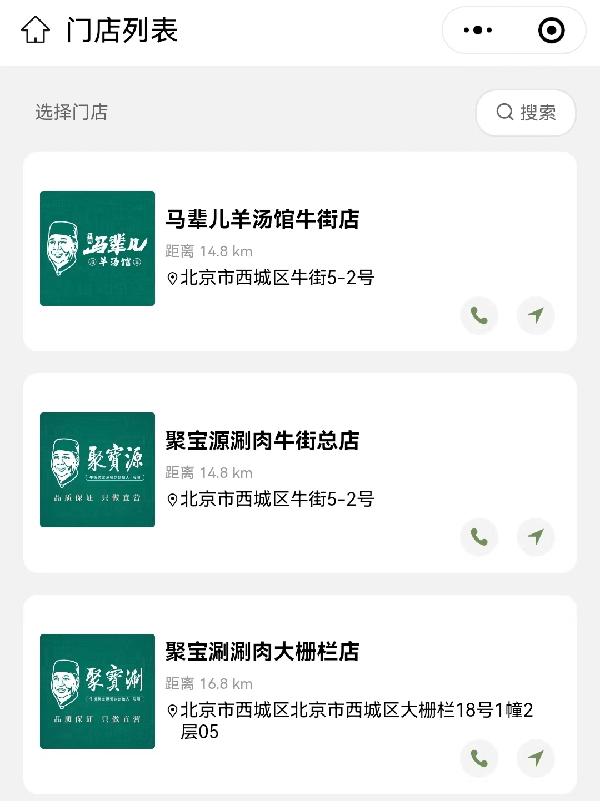Close the mini program with circle button

pos(551,31)
